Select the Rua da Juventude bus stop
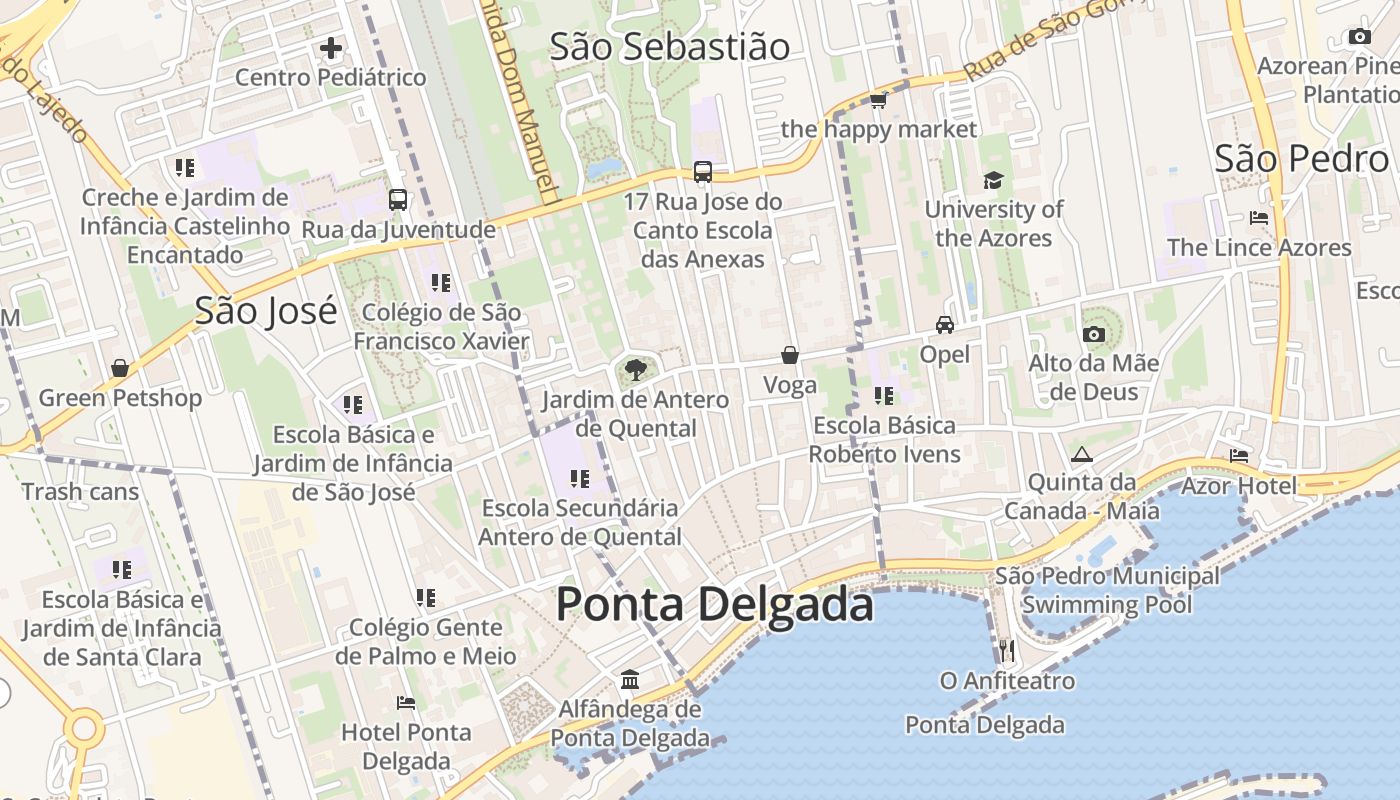 (398, 200)
